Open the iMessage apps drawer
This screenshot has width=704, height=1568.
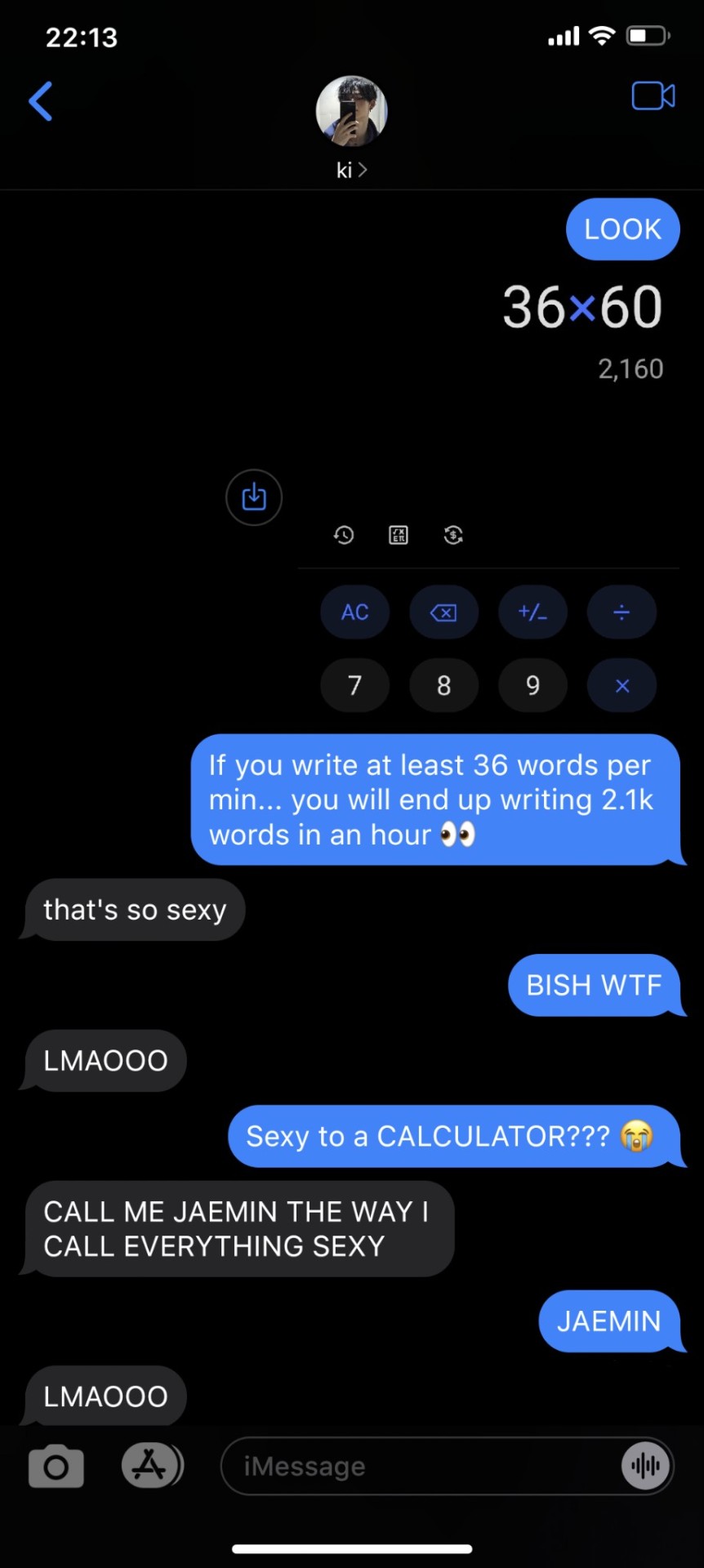click(x=151, y=1465)
